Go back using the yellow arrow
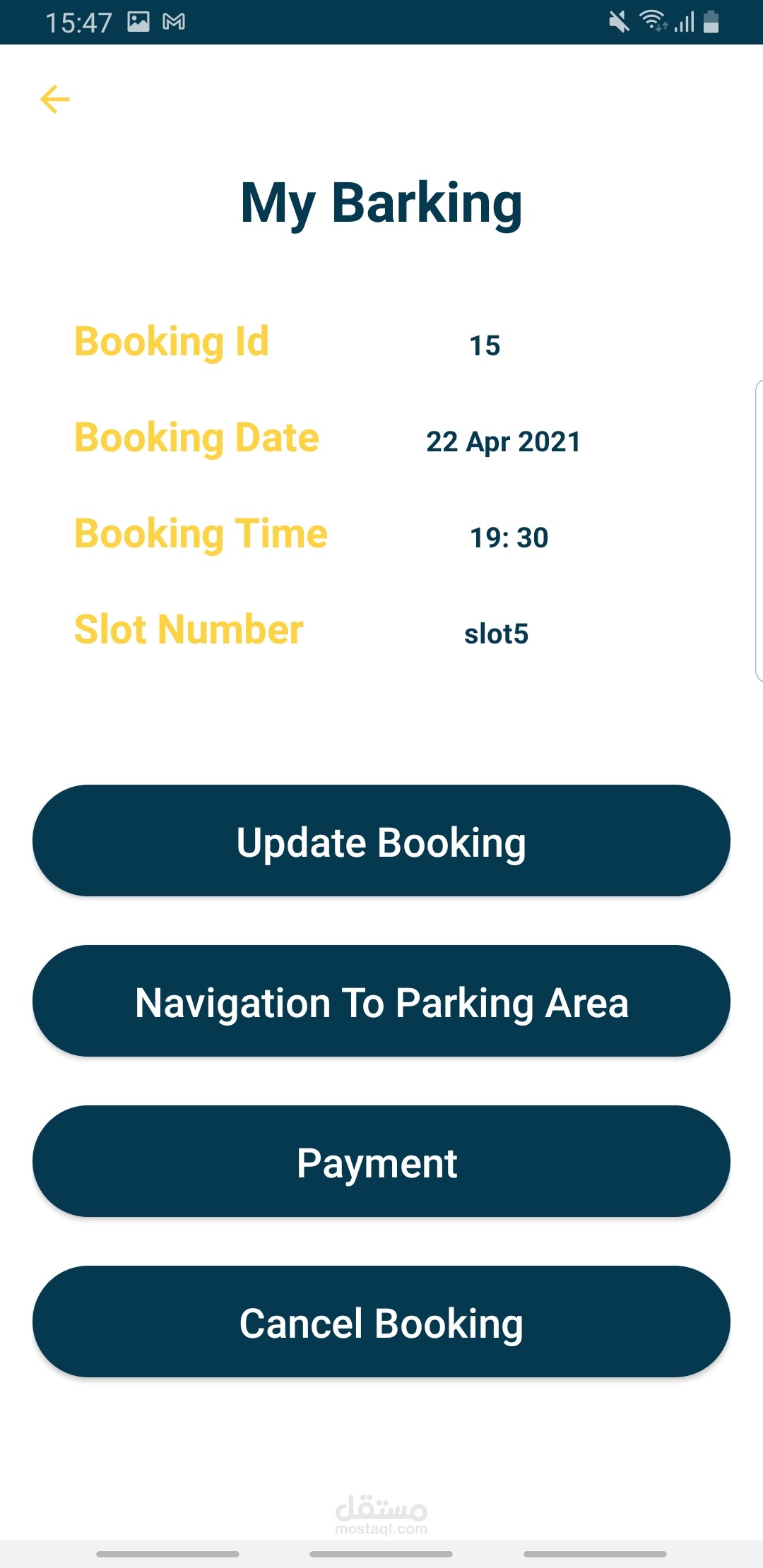Viewport: 763px width, 1568px height. (55, 99)
